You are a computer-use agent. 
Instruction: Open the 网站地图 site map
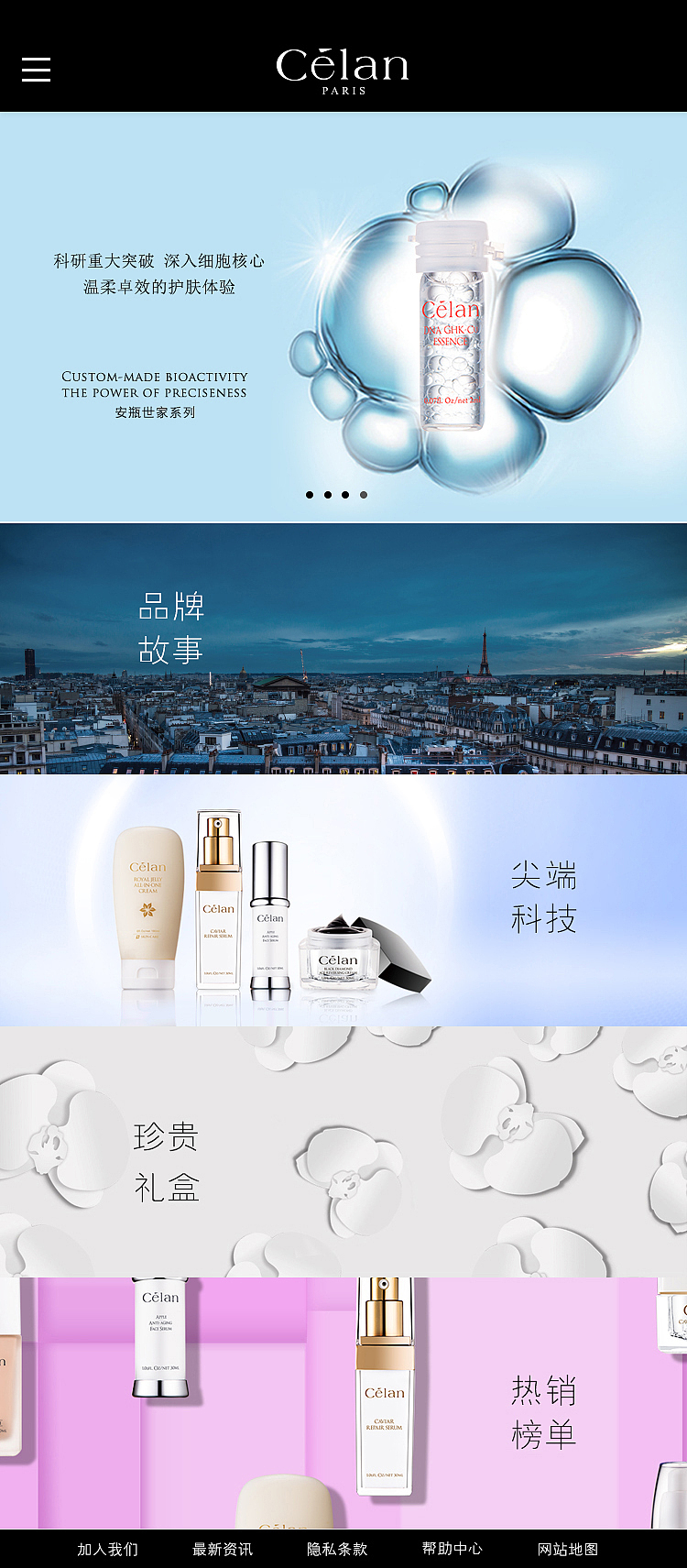coord(568,1549)
